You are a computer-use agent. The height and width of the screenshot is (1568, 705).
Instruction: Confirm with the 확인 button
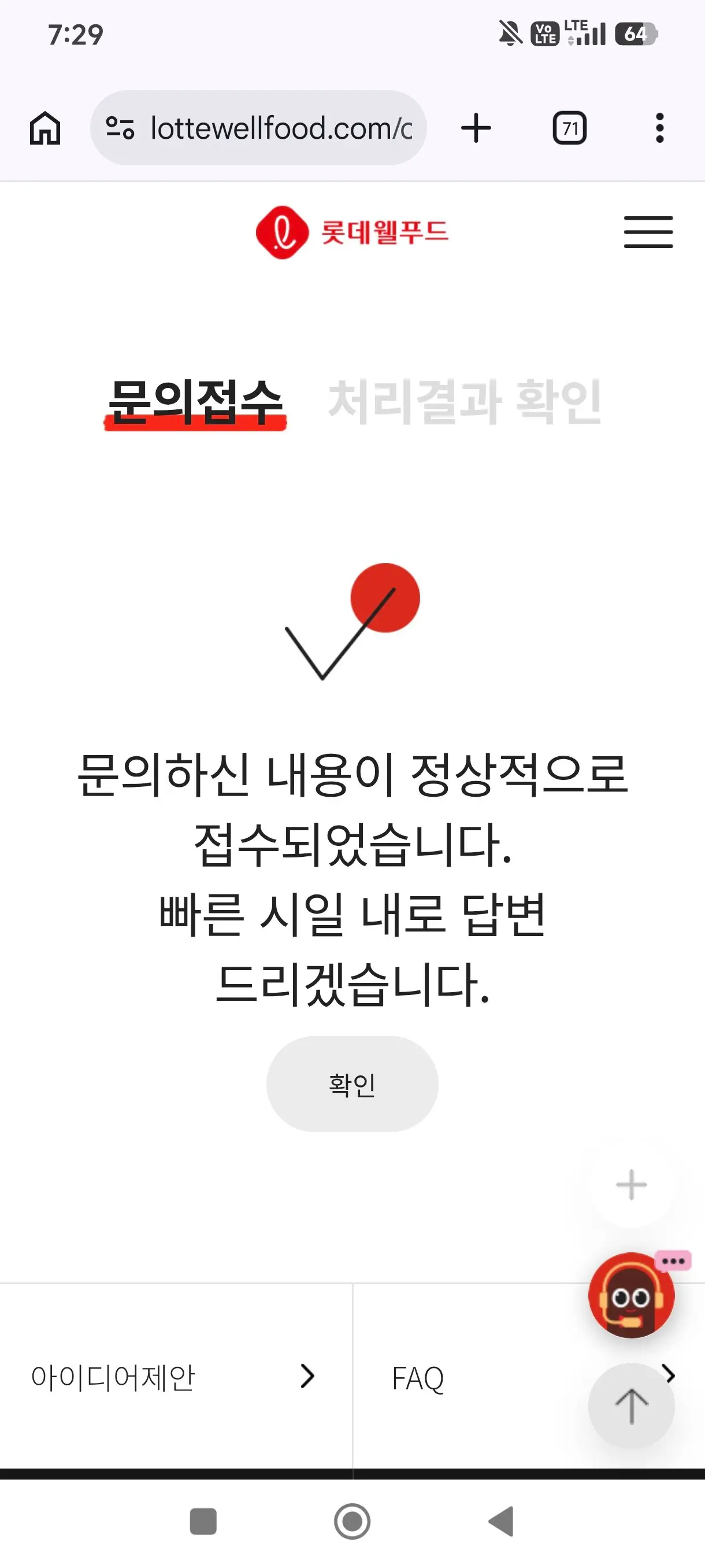(x=352, y=1084)
